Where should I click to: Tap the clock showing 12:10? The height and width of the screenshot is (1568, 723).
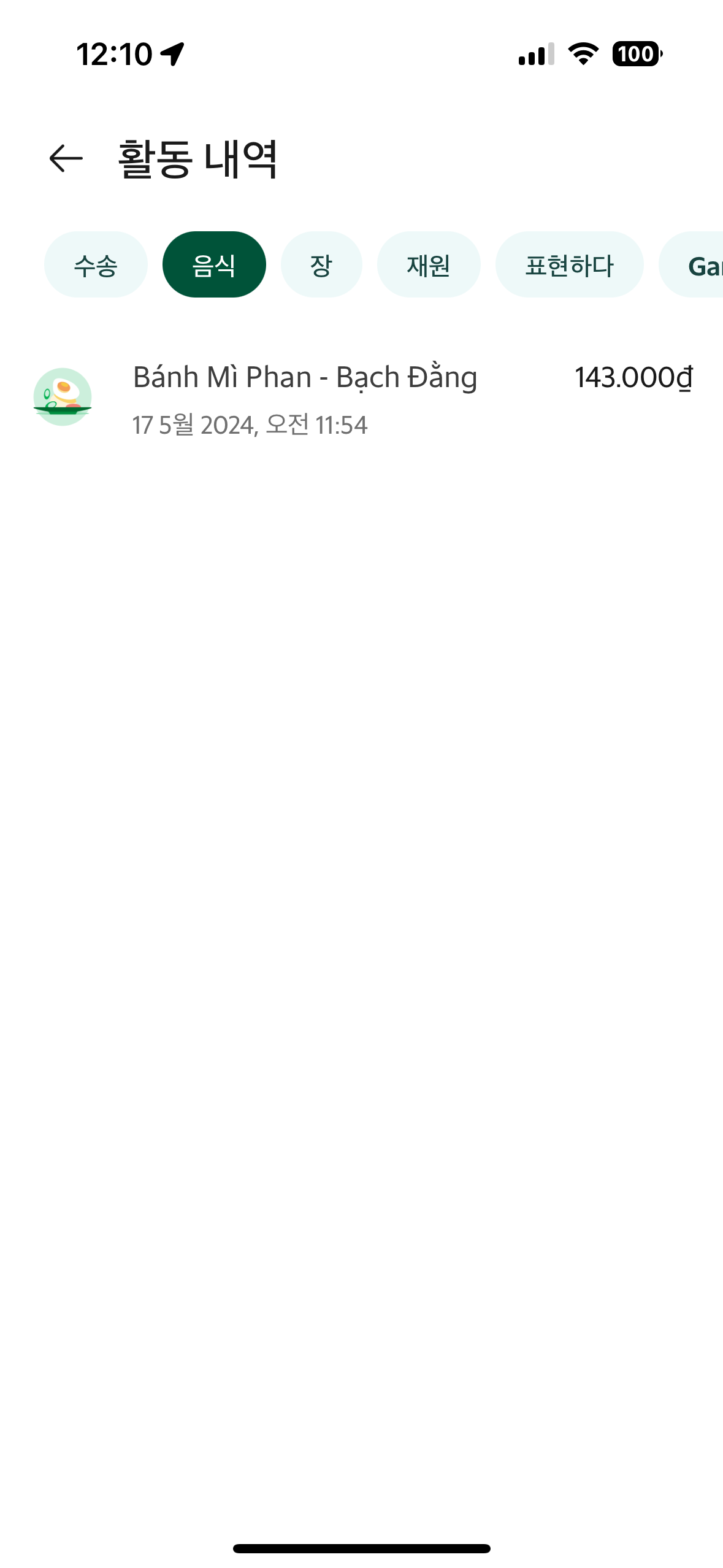click(113, 54)
